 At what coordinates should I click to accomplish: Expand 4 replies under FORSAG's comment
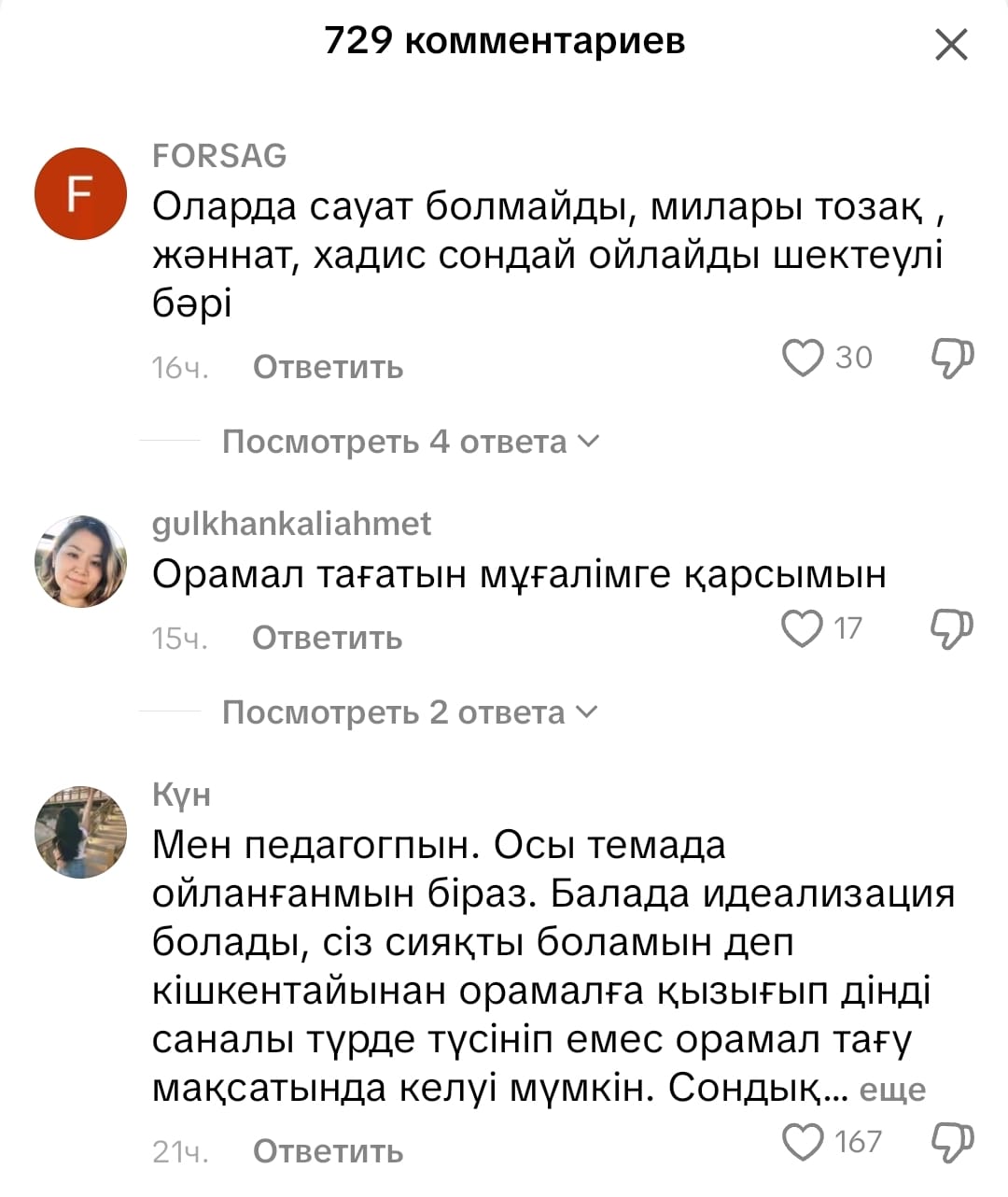[411, 442]
